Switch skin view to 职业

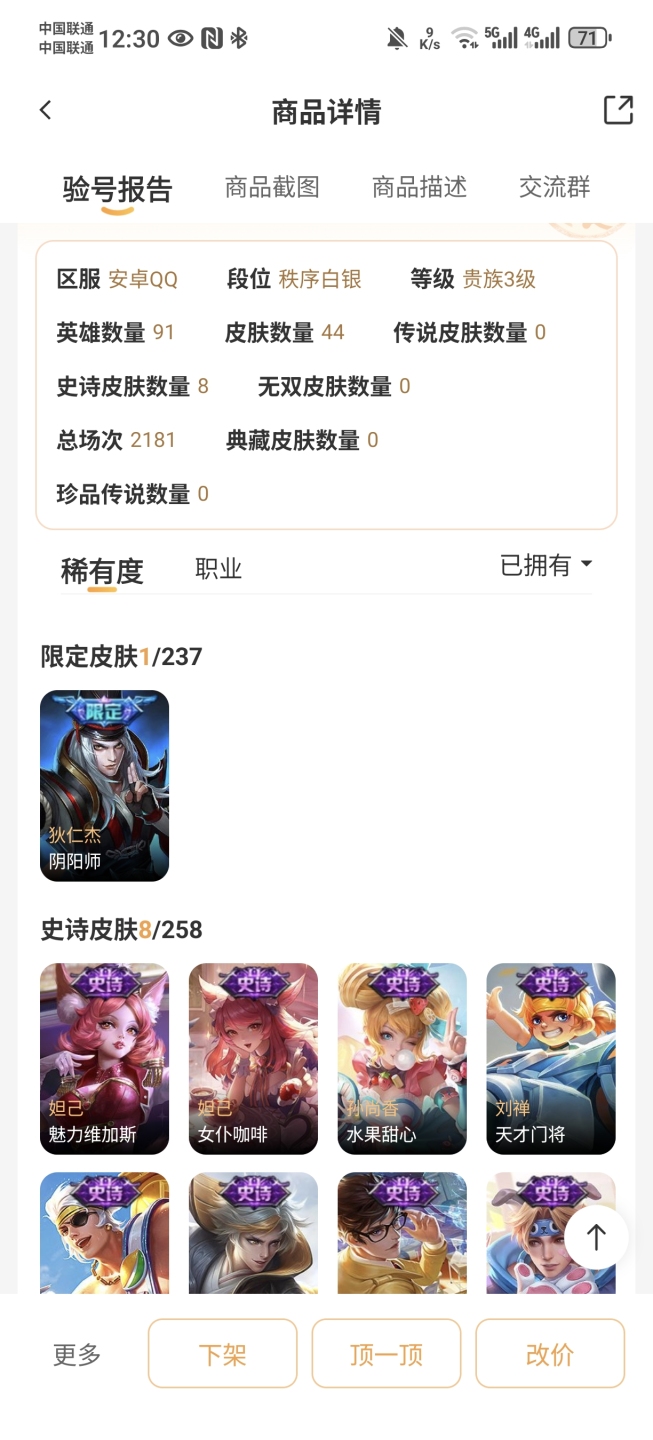click(218, 569)
